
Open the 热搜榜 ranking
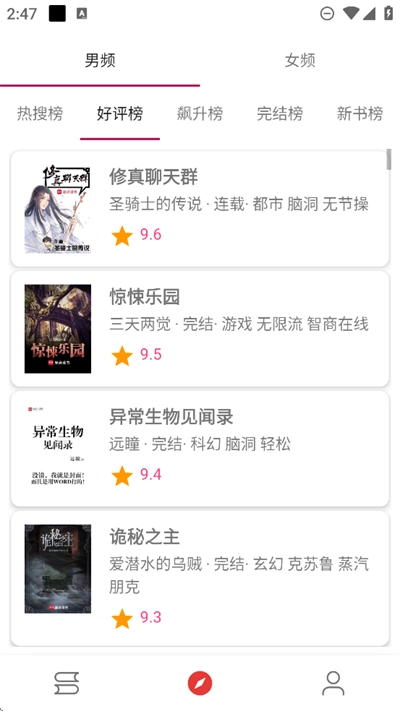pyautogui.click(x=40, y=113)
